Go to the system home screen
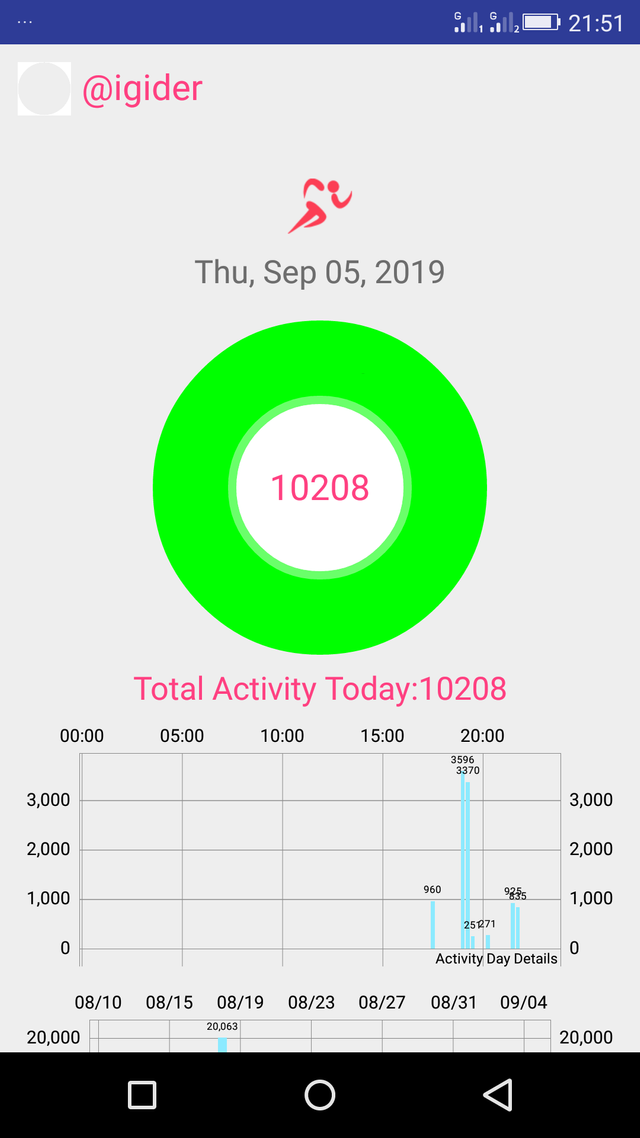Screen dimensions: 640x1138 (x=320, y=1094)
